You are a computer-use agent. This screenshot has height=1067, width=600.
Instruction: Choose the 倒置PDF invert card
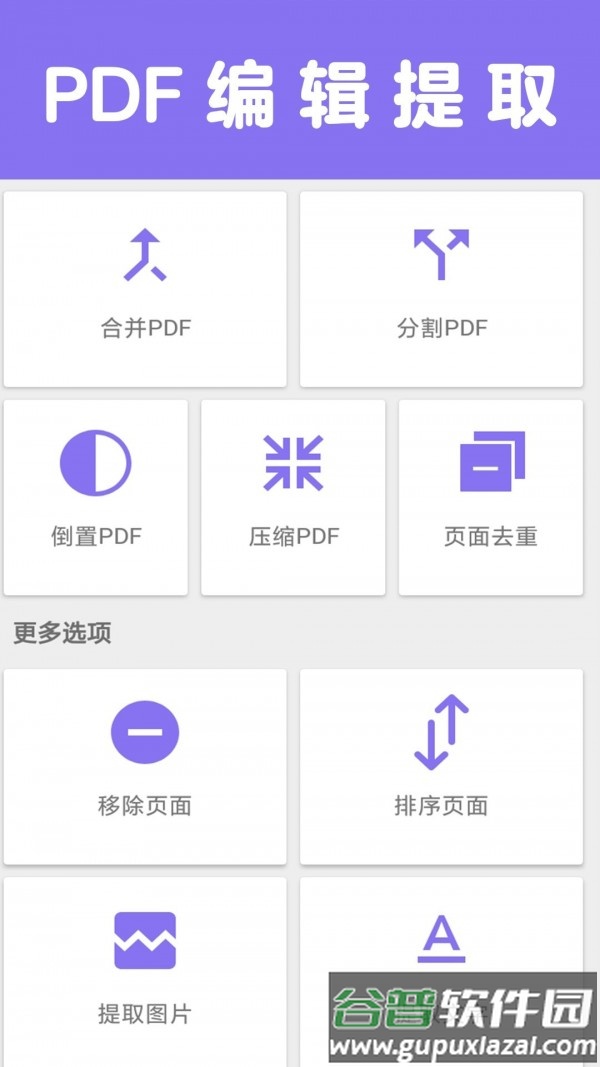[96, 497]
